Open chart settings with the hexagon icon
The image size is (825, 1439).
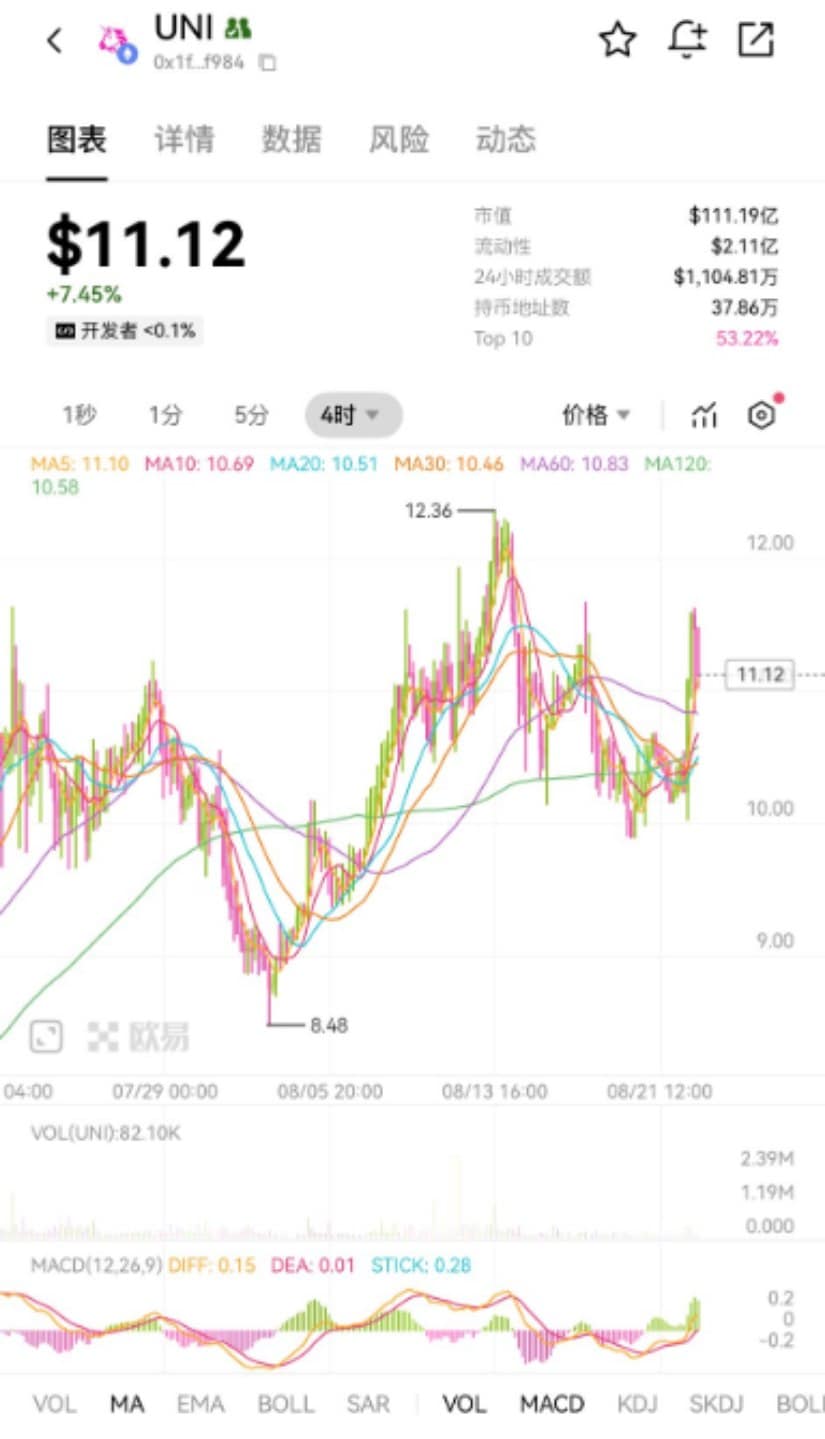(x=762, y=415)
